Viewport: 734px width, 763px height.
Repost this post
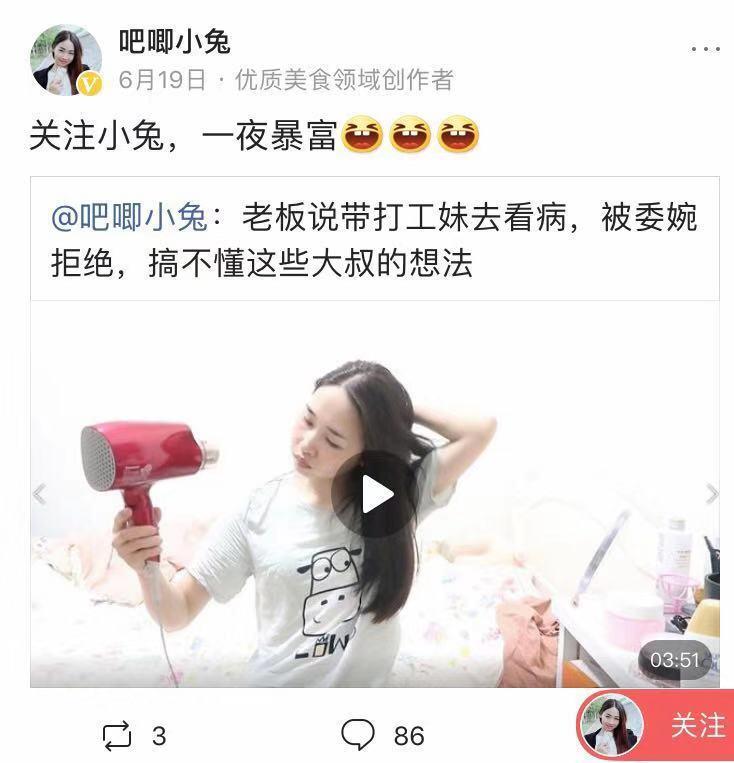click(118, 737)
